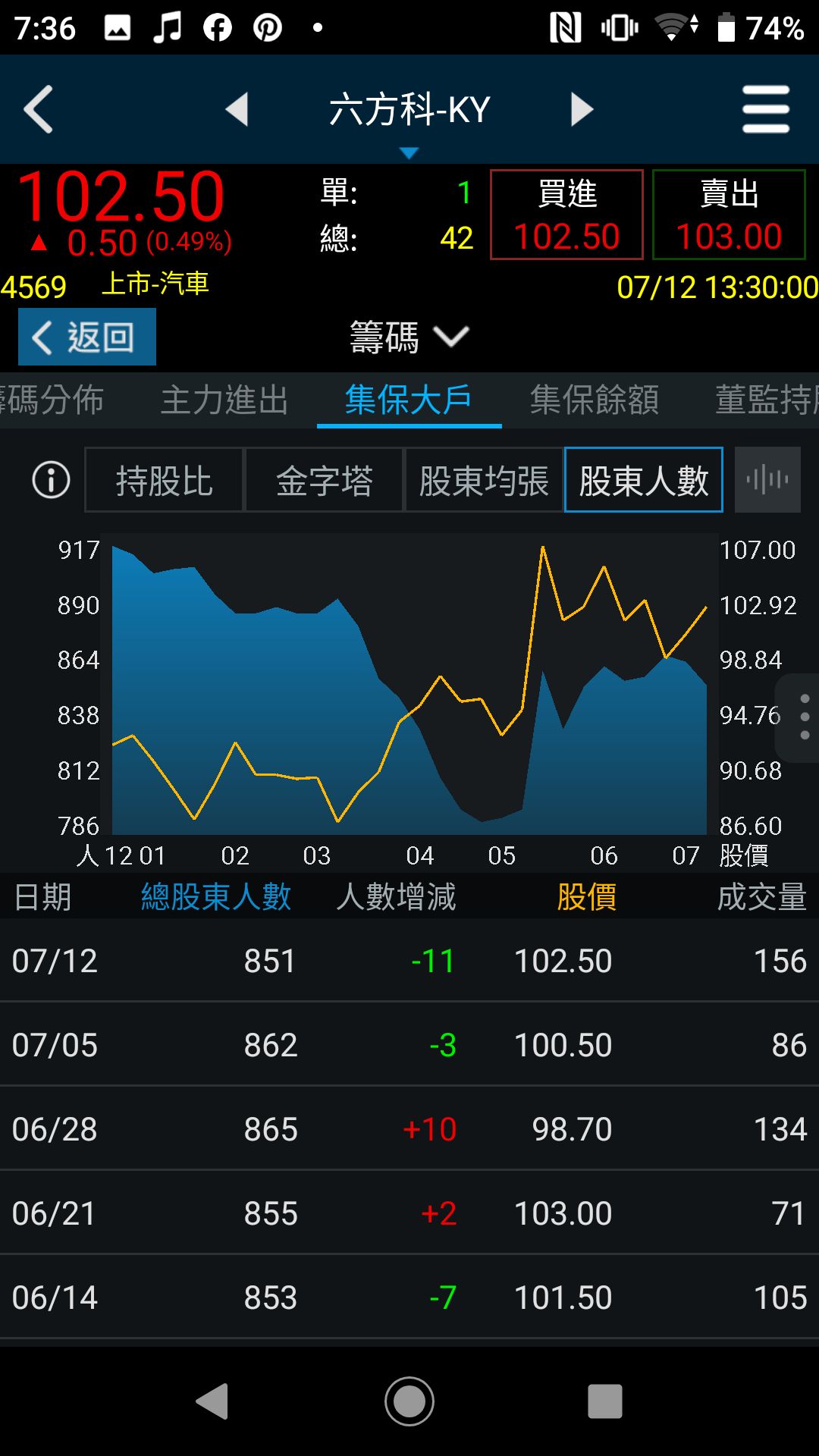
Task: Open the three-dot side handle
Action: pyautogui.click(x=804, y=717)
